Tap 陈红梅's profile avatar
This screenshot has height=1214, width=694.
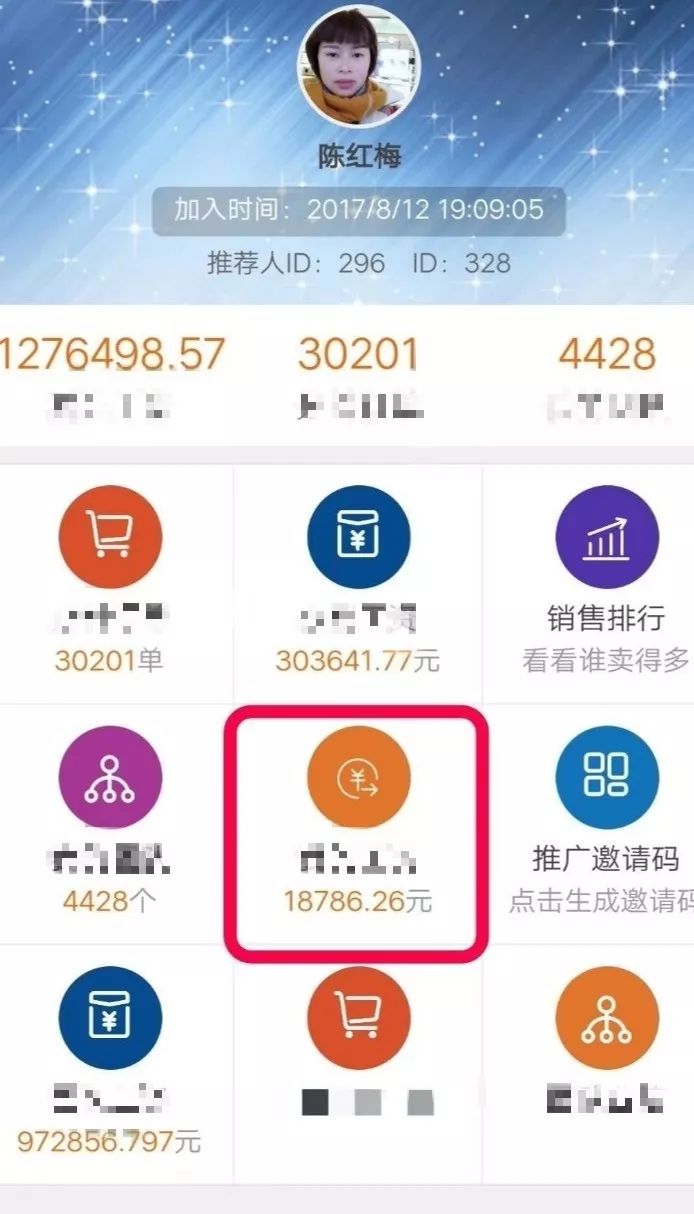coord(358,66)
